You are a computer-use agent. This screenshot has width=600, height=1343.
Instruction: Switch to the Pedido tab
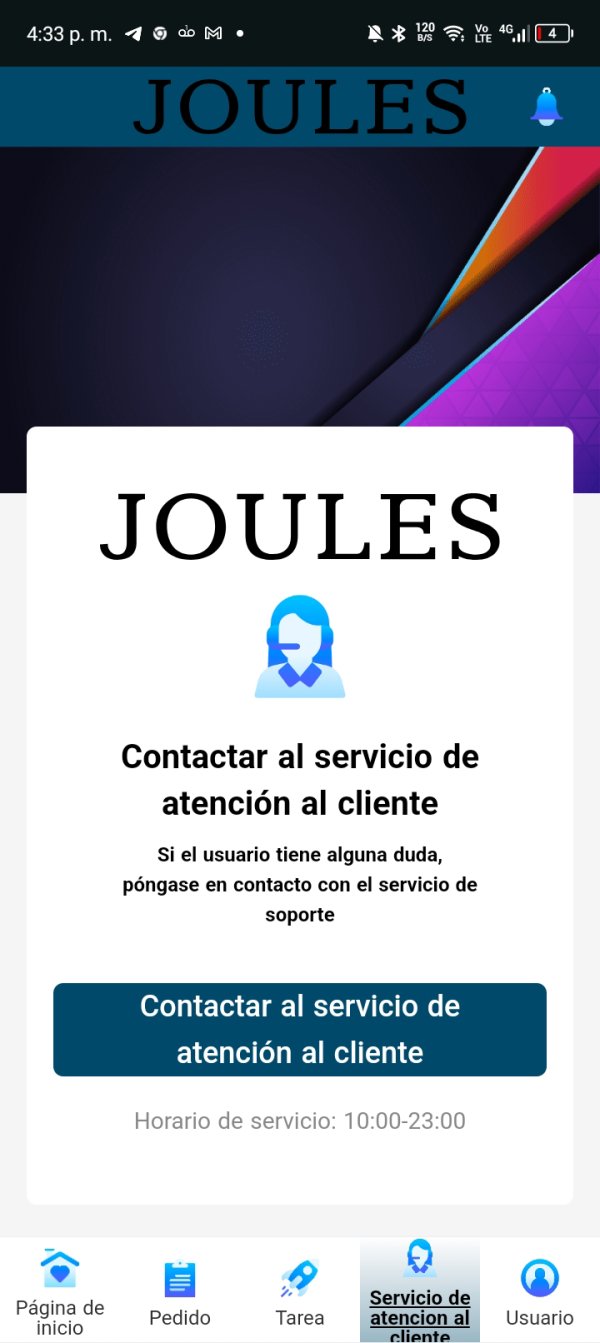(180, 1290)
